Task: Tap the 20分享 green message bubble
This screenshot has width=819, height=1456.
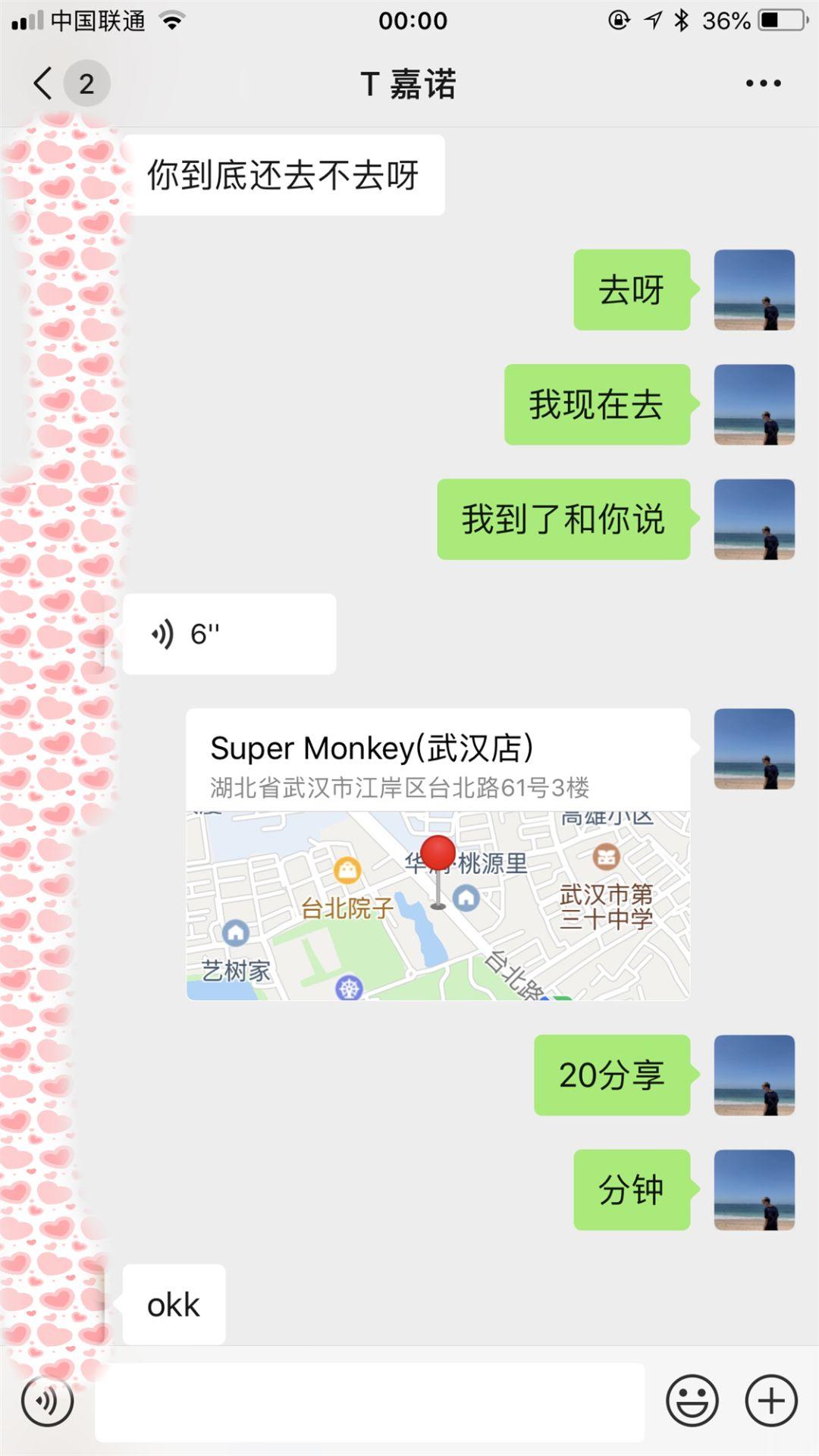Action: 611,1075
